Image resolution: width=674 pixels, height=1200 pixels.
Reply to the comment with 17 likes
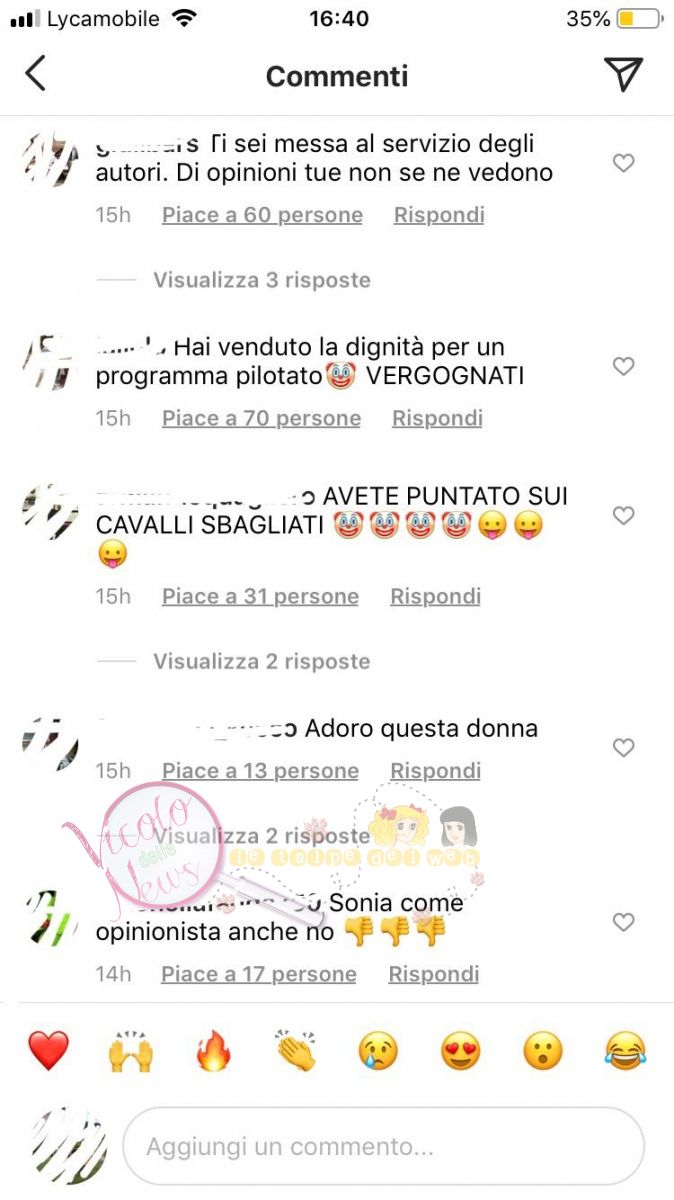pos(433,974)
